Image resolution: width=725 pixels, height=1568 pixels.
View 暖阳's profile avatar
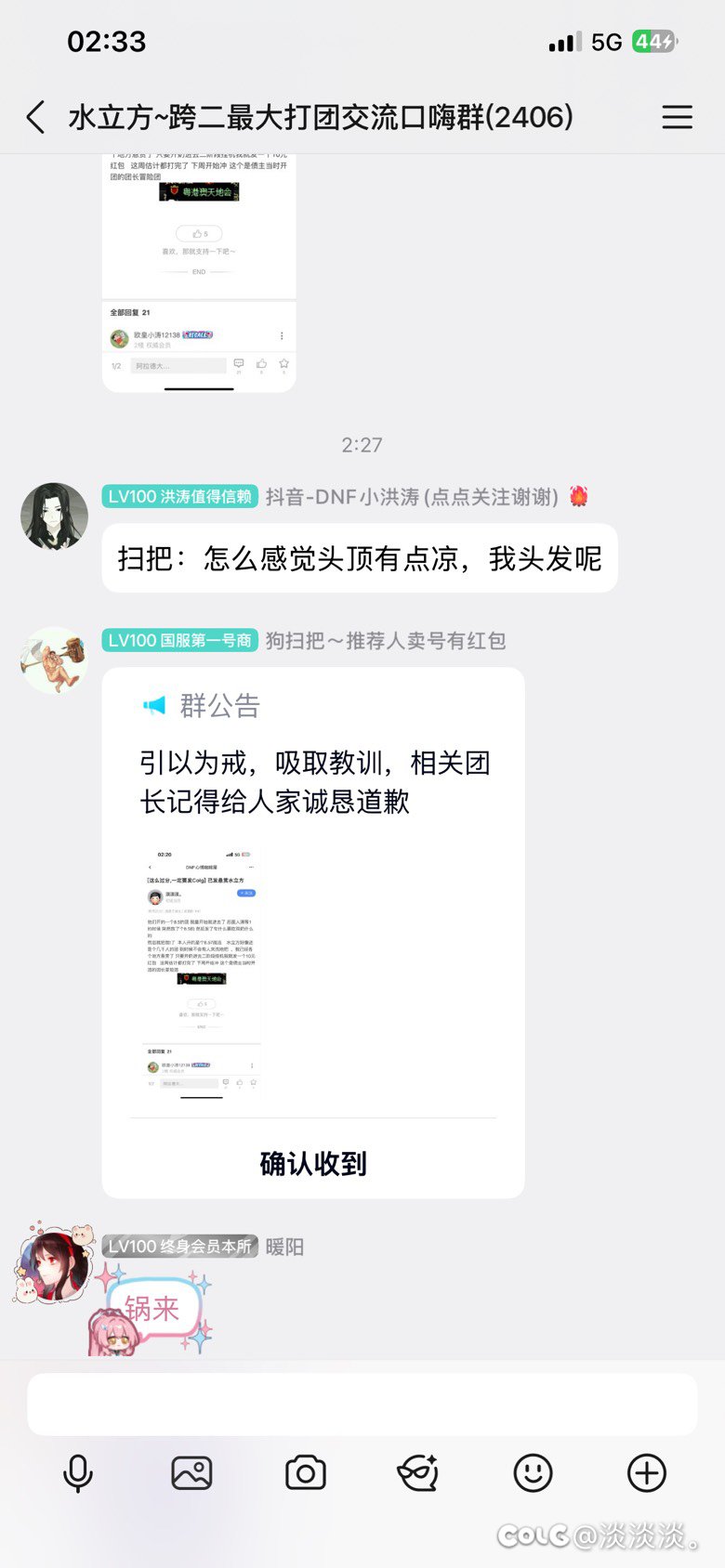(55, 1264)
